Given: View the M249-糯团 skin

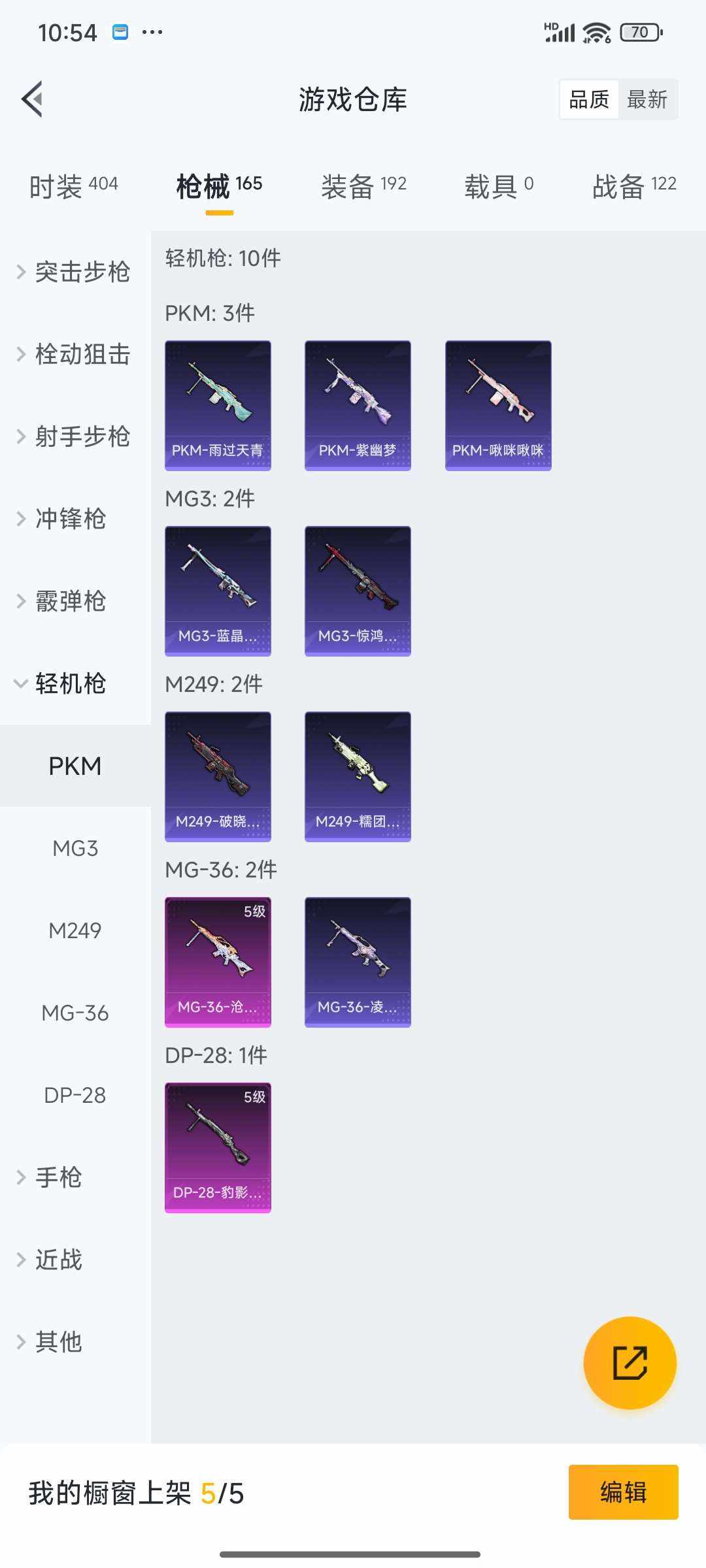Looking at the screenshot, I should click(358, 776).
